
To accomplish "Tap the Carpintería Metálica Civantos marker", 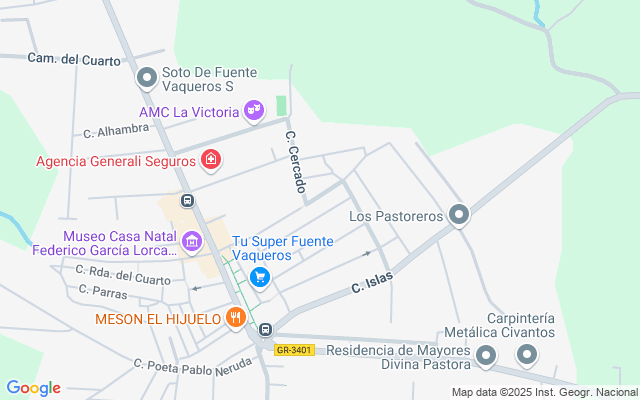I will tap(526, 355).
